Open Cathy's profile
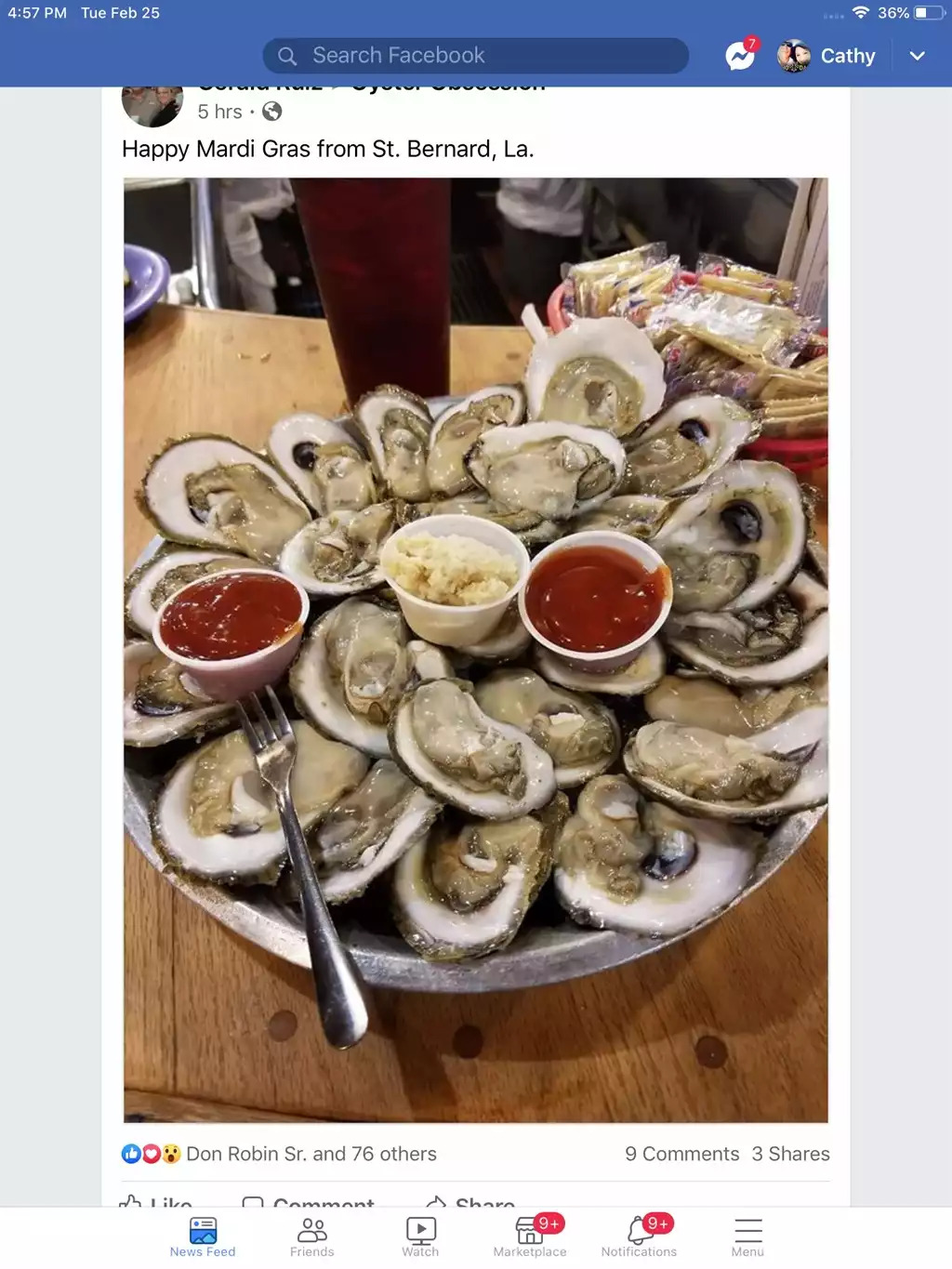 (x=826, y=56)
